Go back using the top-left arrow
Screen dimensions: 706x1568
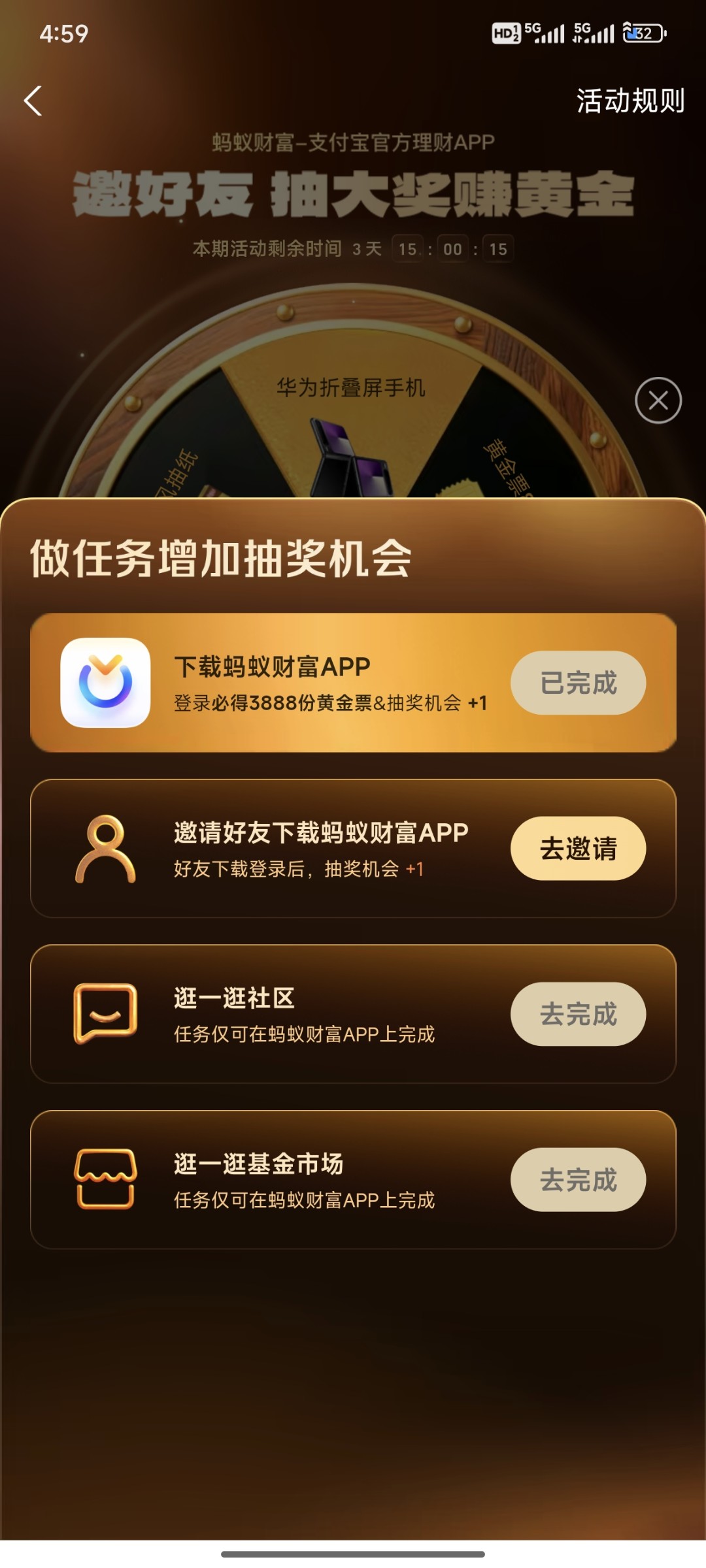[33, 101]
